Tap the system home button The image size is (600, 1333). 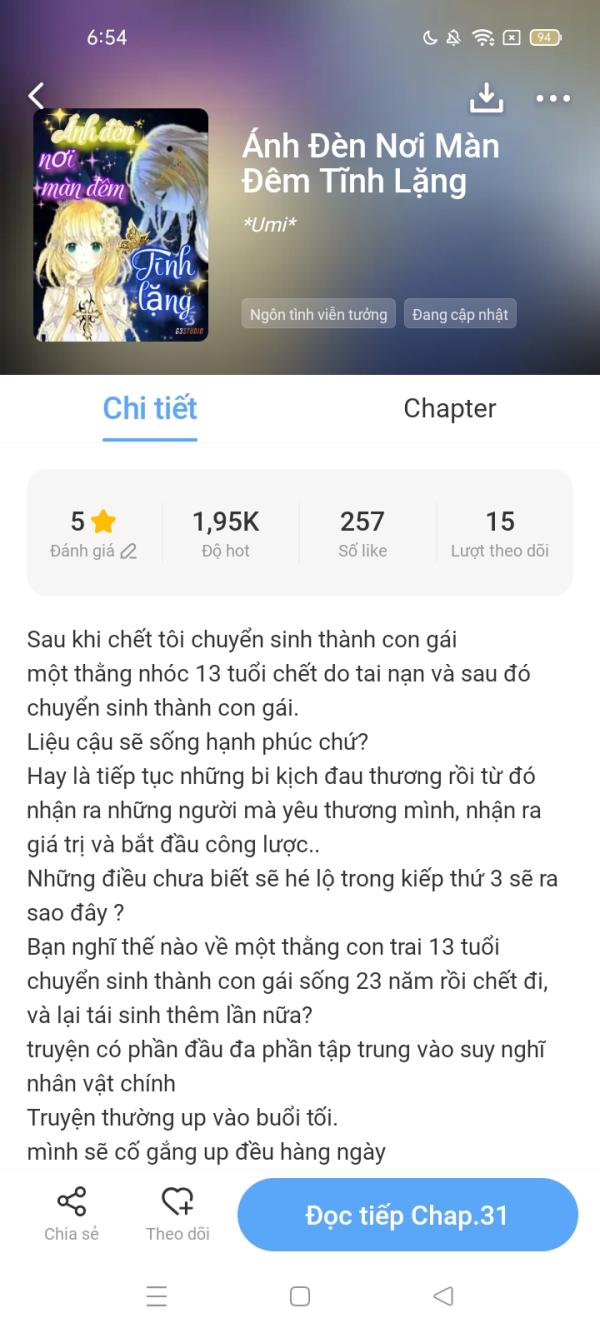[300, 1296]
